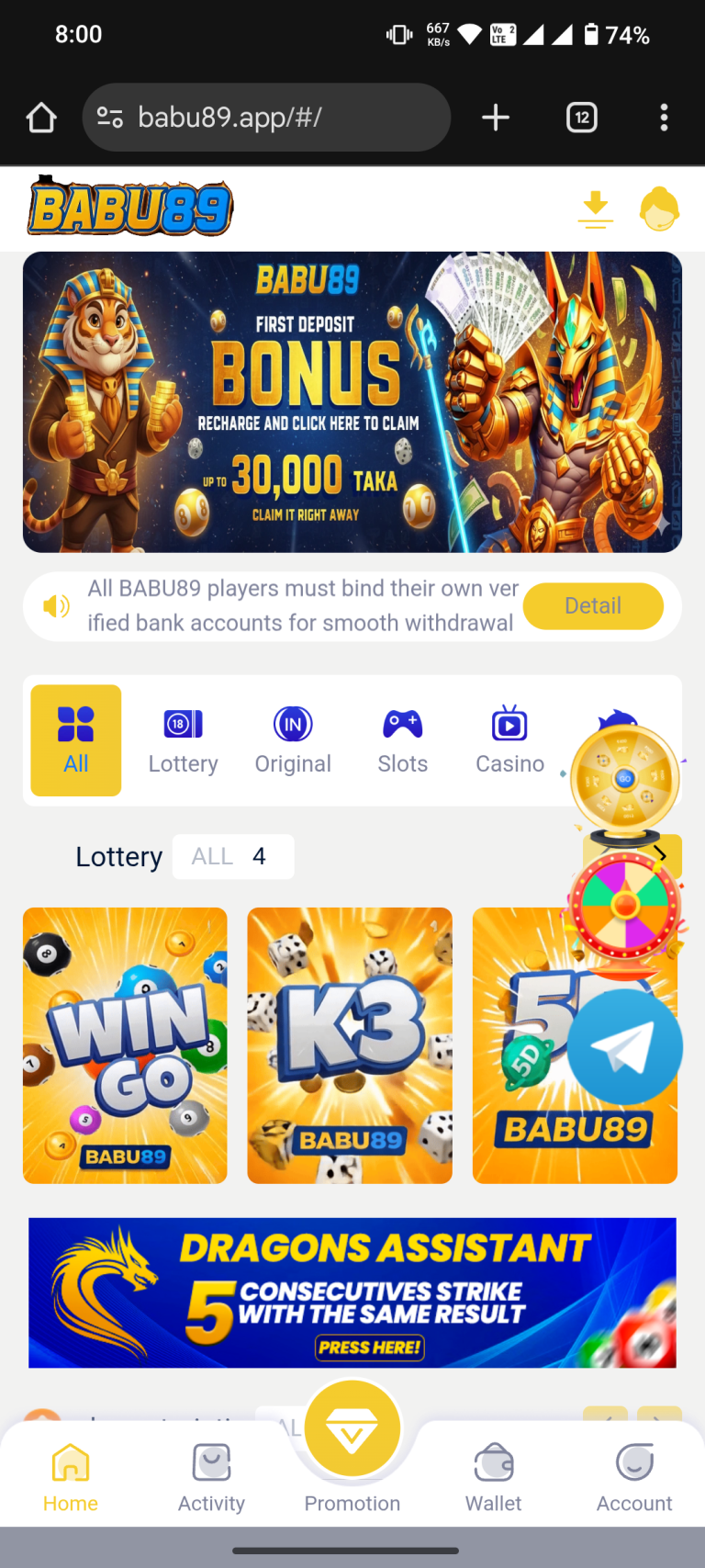This screenshot has height=1568, width=705.
Task: Open the profile avatar icon
Action: tap(659, 209)
